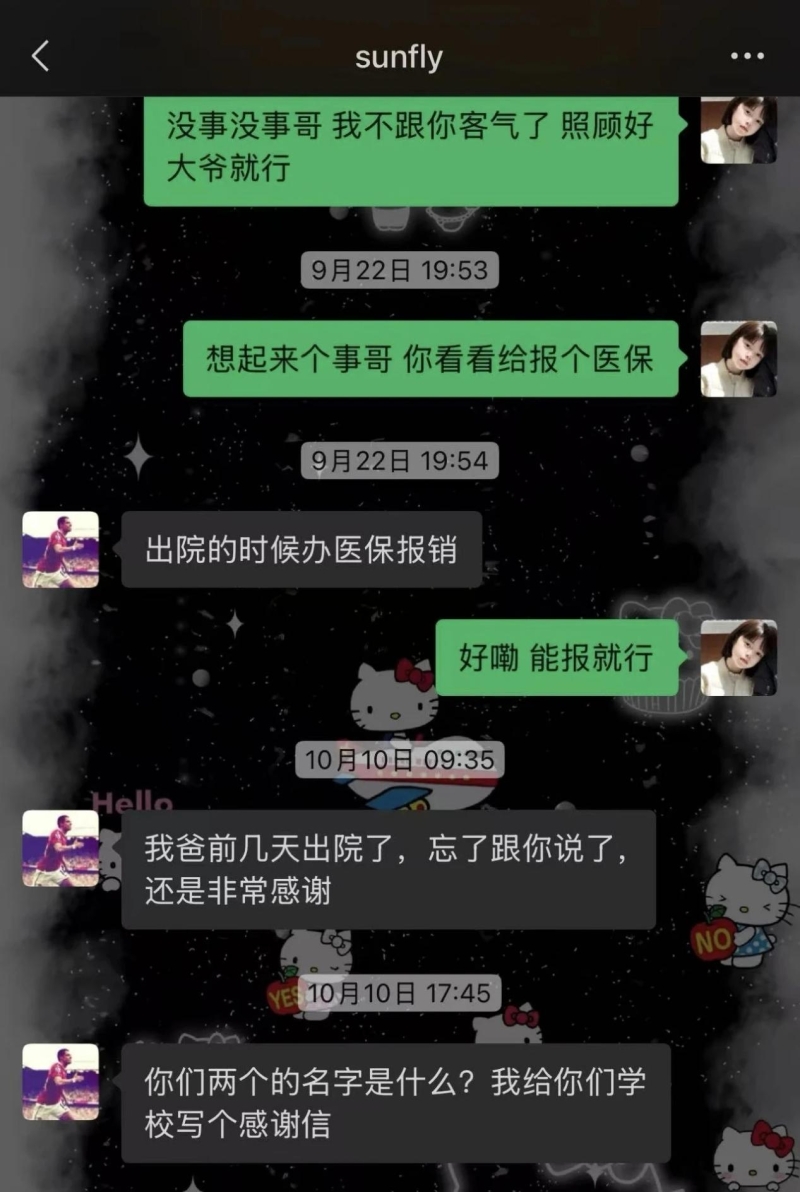Open the chat options three-dot menu
Image resolution: width=800 pixels, height=1192 pixels.
click(747, 57)
